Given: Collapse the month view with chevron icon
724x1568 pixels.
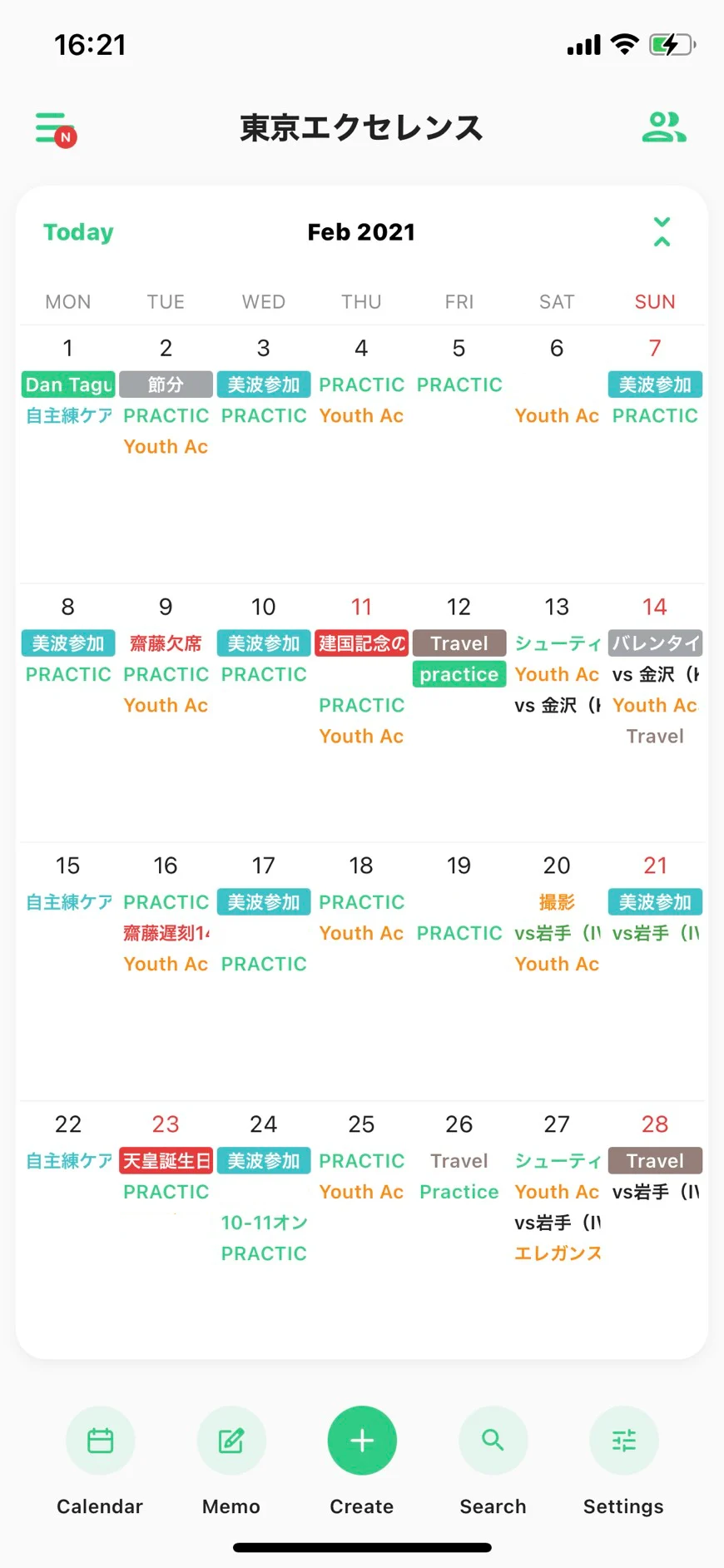Looking at the screenshot, I should click(x=662, y=232).
